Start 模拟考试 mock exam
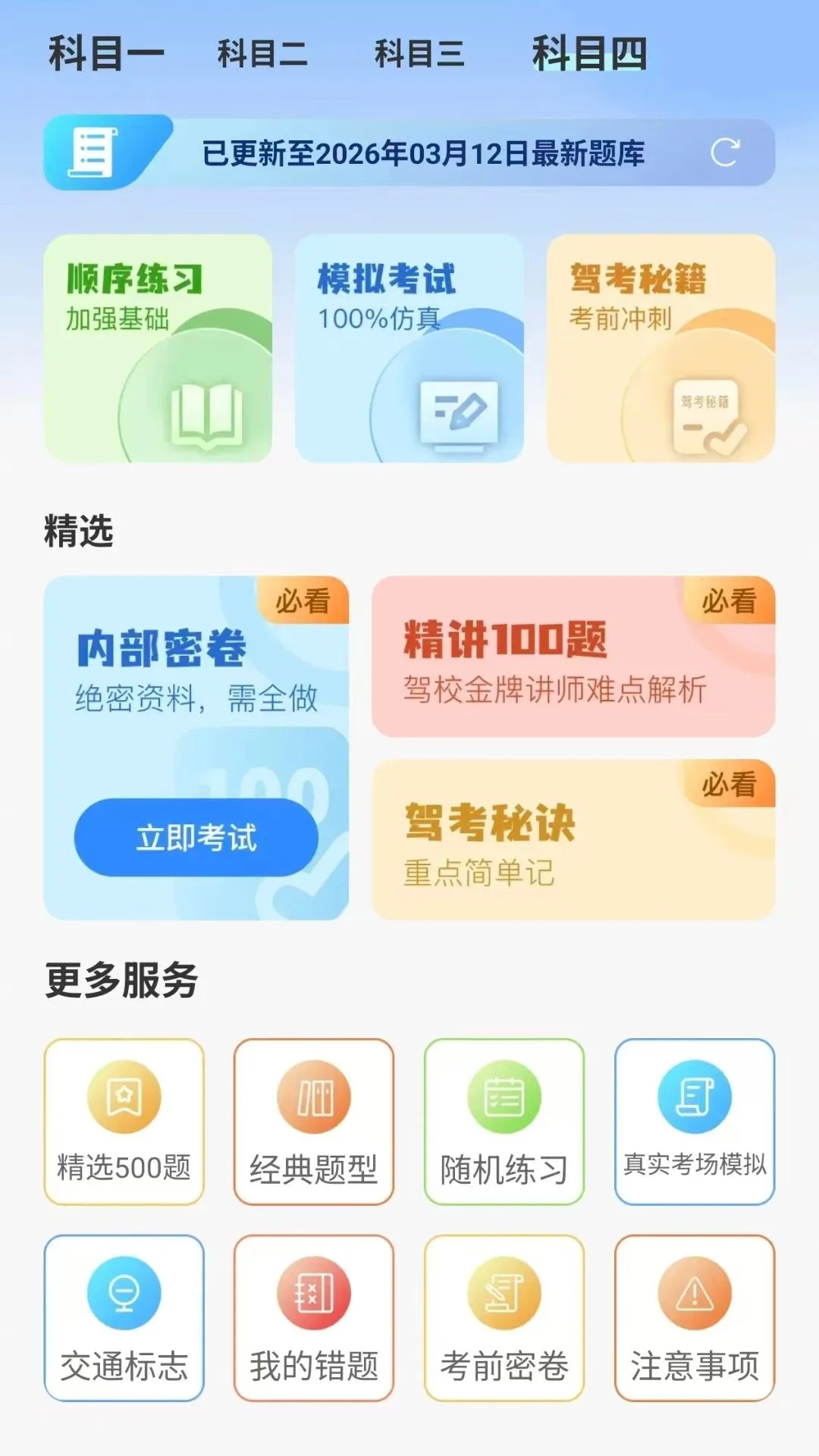Screen dimensions: 819x1456 [x=409, y=348]
